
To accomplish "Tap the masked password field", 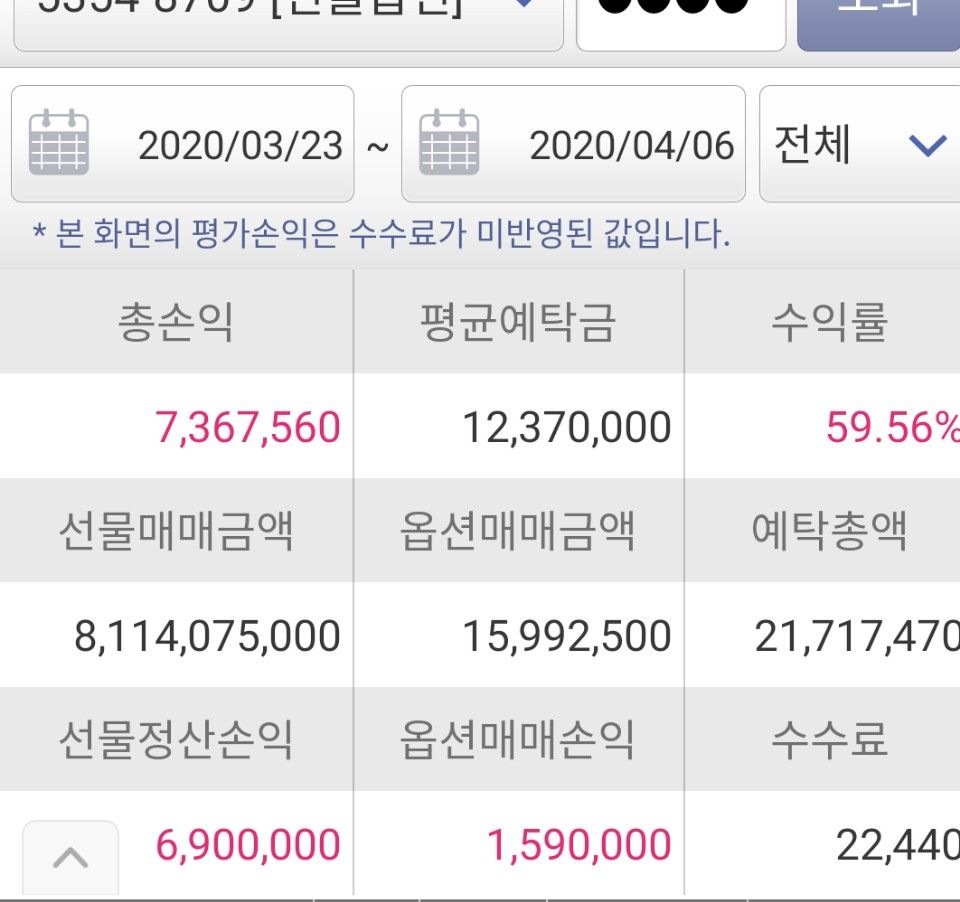I will (680, 20).
